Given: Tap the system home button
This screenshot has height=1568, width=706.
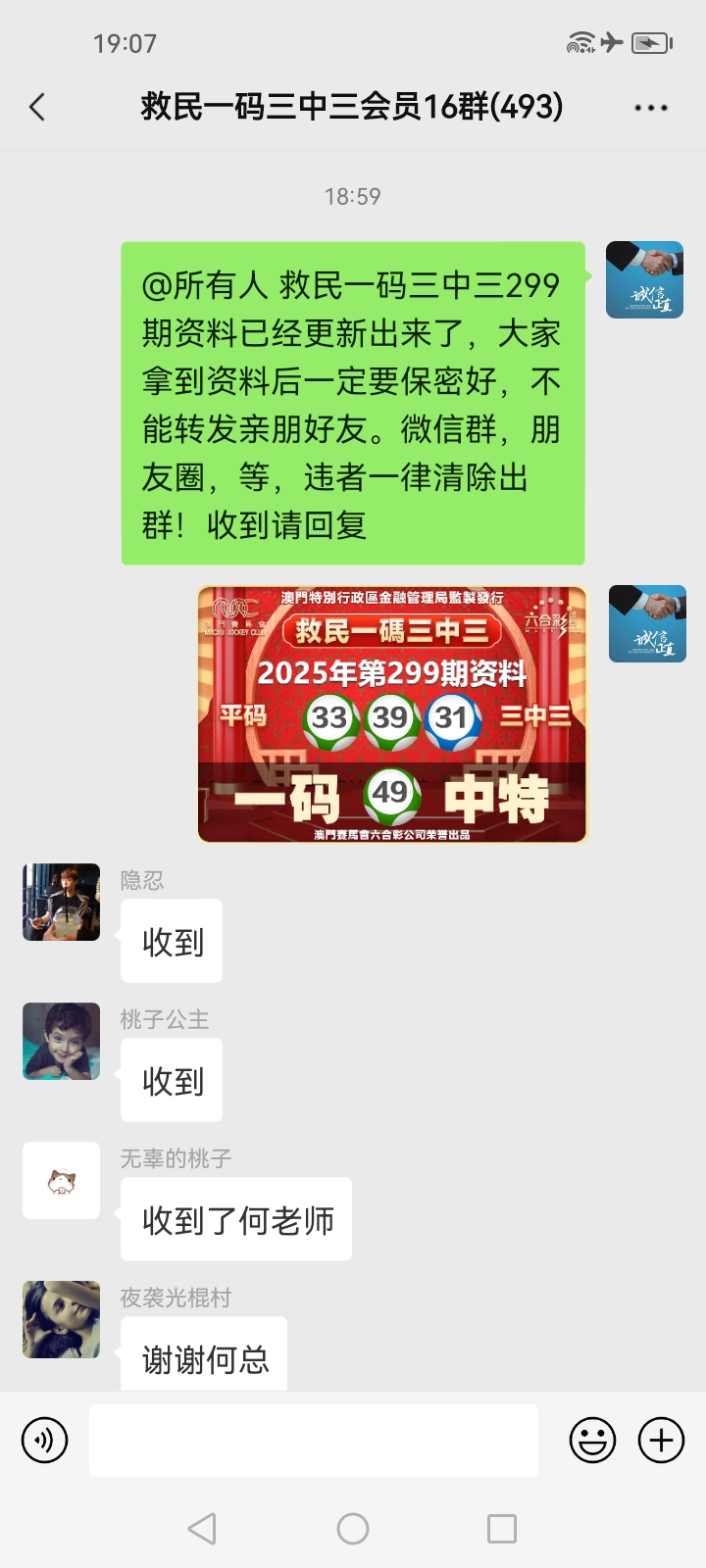Looking at the screenshot, I should click(x=353, y=1529).
